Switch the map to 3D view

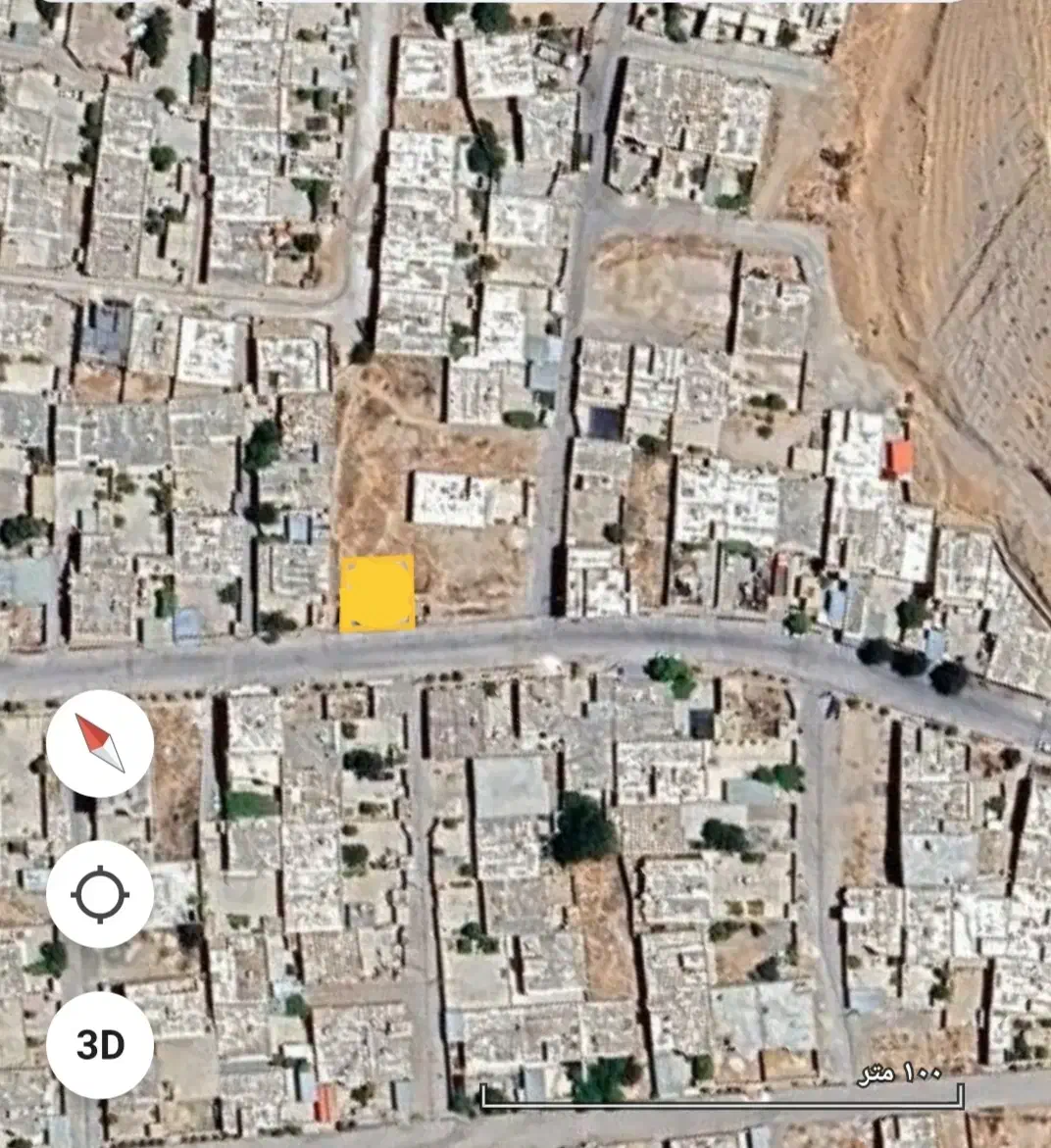click(100, 1045)
